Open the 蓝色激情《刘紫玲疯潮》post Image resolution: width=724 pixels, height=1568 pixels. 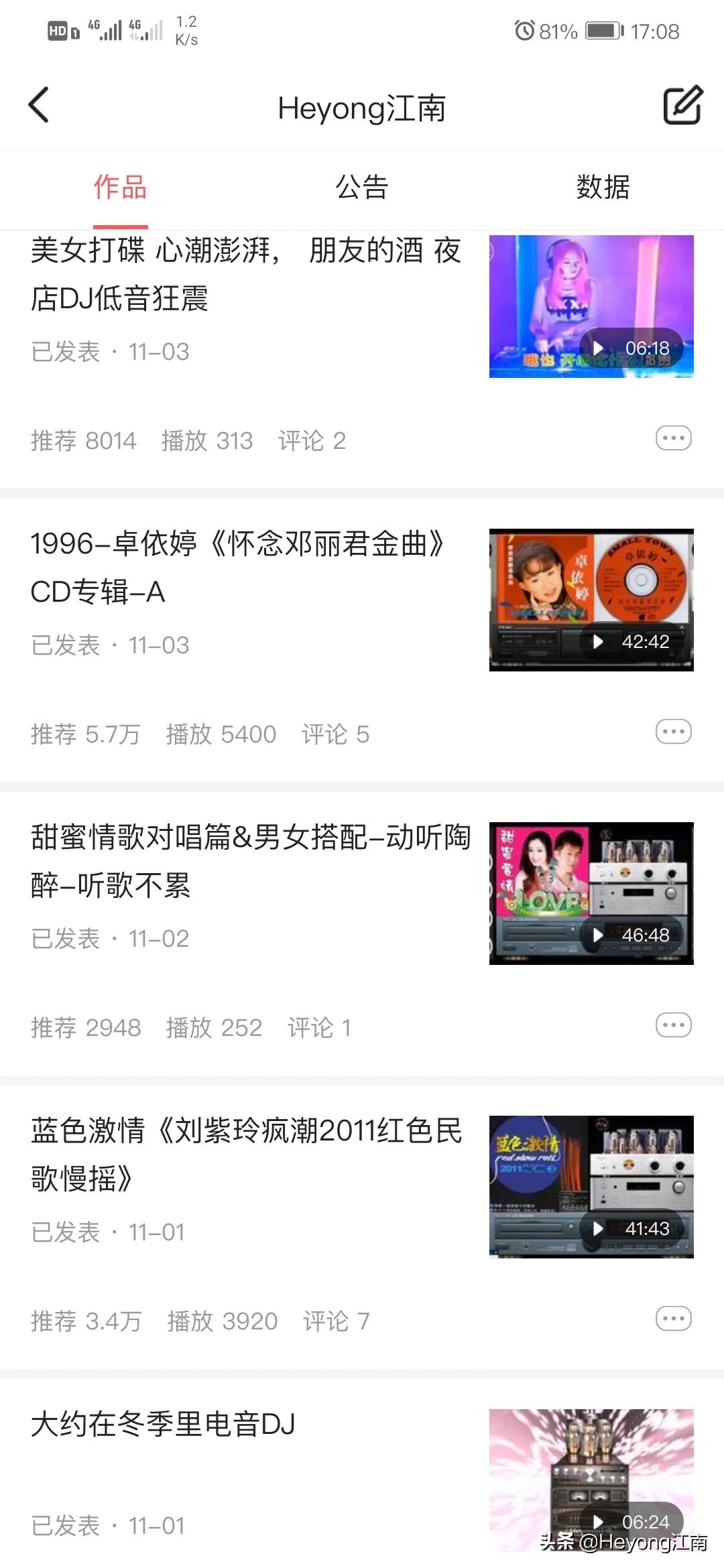247,1155
